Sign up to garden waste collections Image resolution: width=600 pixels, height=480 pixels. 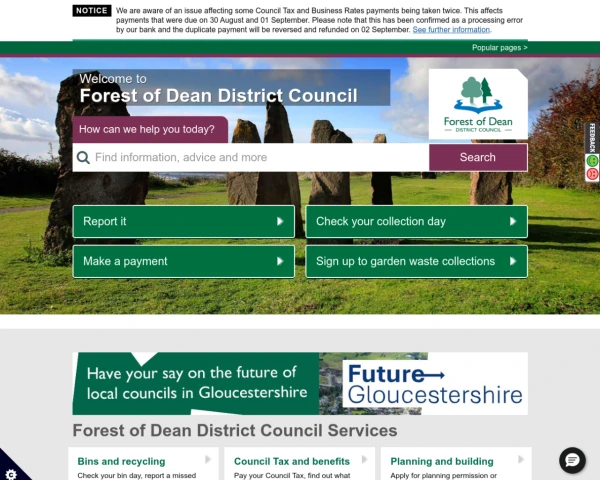click(x=416, y=261)
